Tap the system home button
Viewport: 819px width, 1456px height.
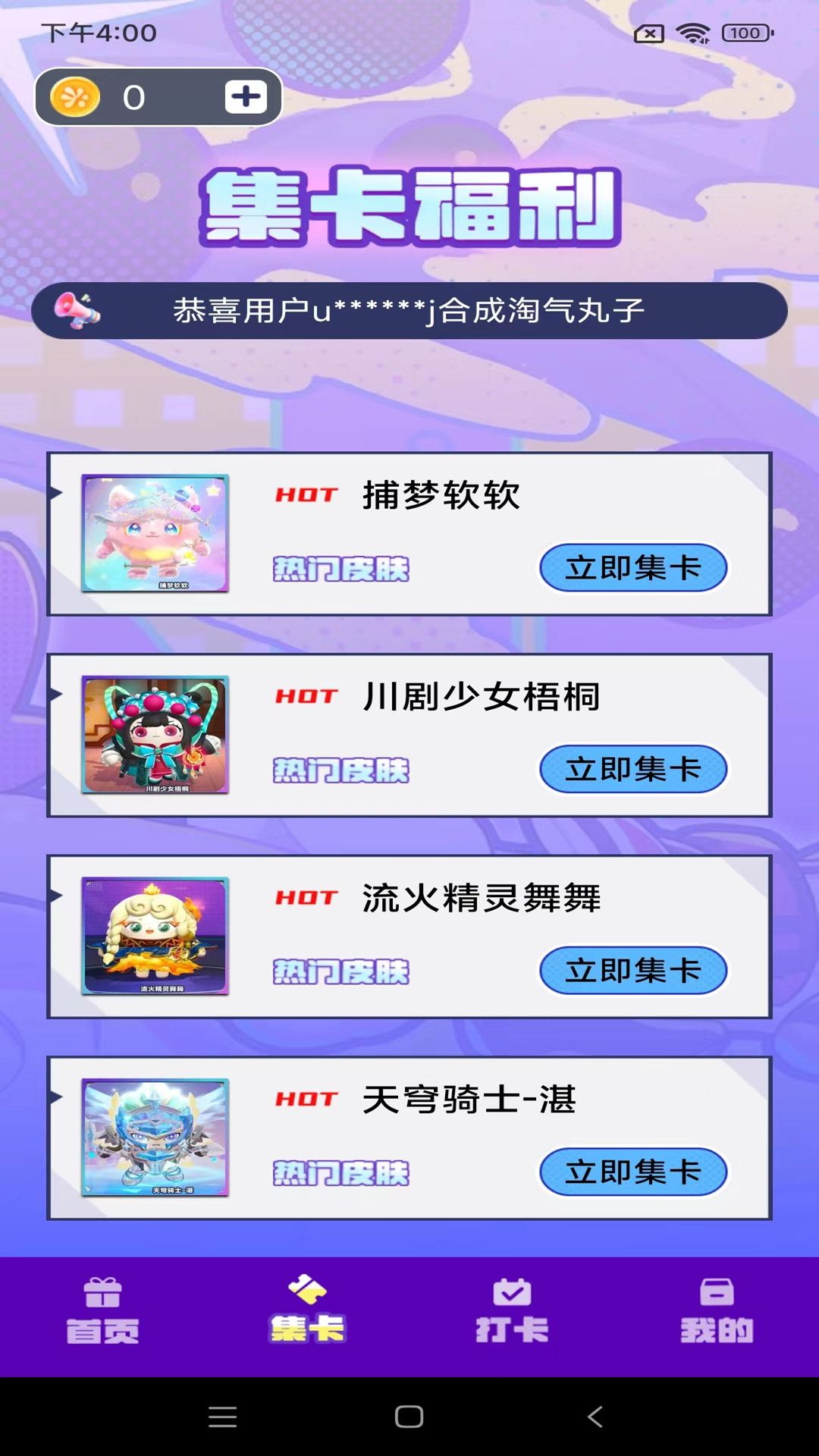pyautogui.click(x=409, y=1417)
